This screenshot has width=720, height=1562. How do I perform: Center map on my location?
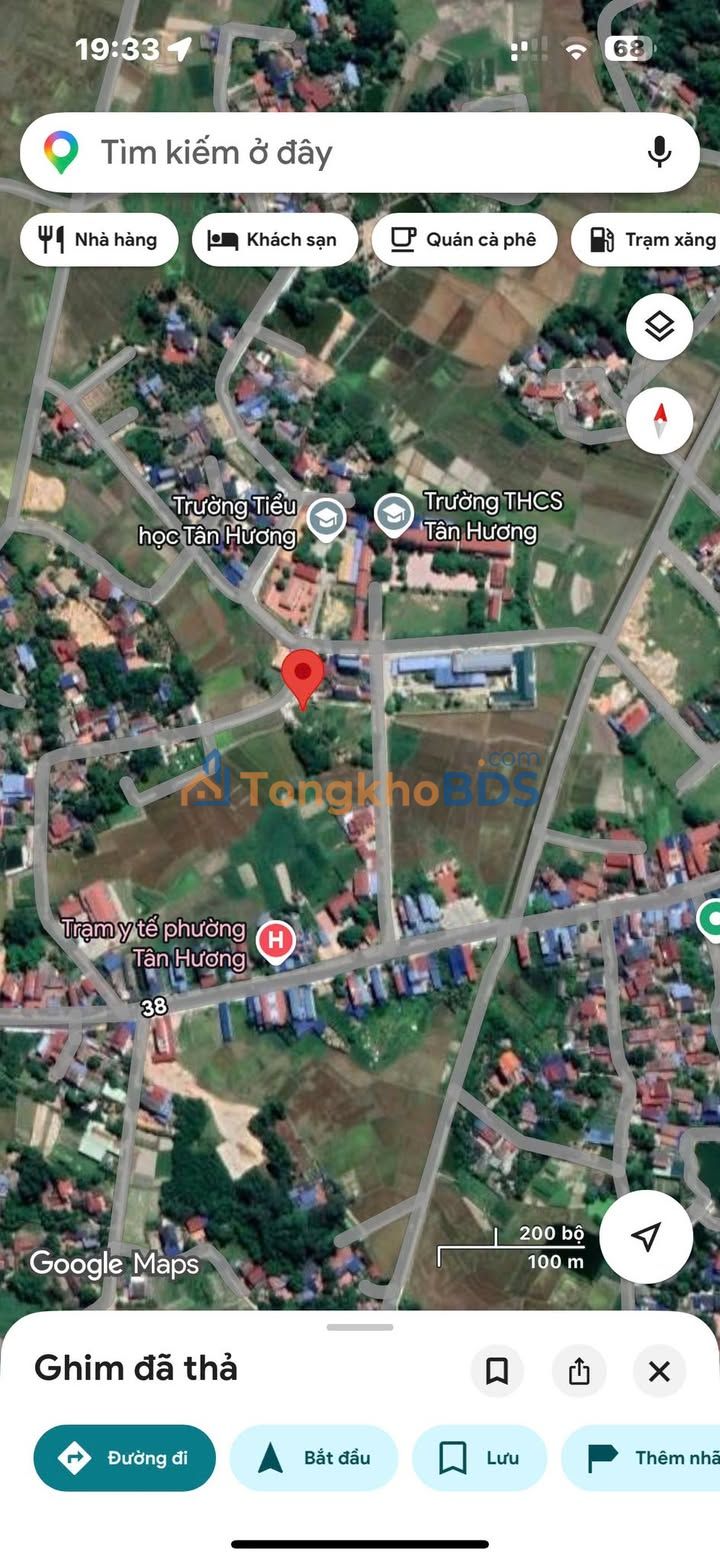coord(646,1236)
